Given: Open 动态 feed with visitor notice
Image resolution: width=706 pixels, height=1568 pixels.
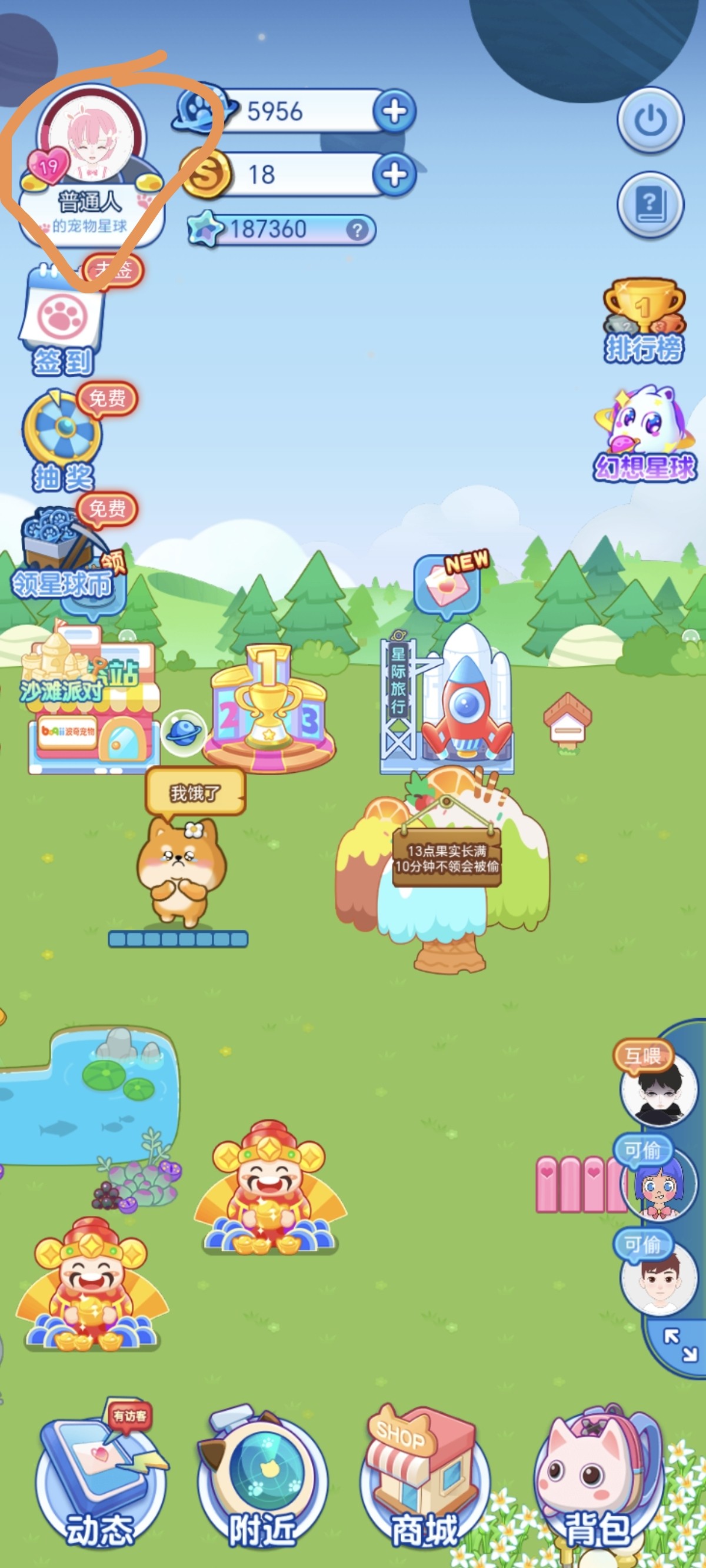Looking at the screenshot, I should [101, 1476].
